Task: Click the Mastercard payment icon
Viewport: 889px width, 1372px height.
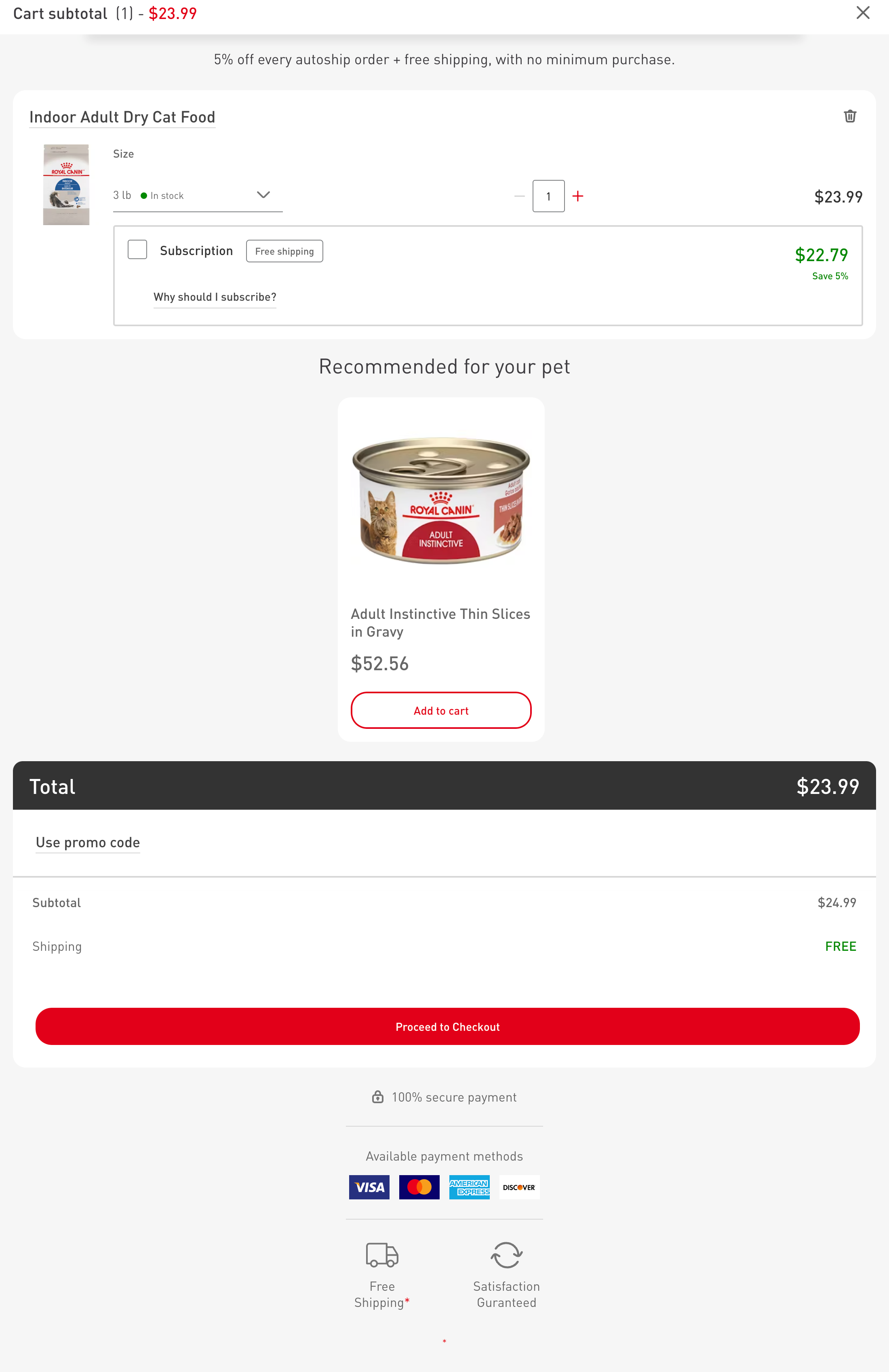Action: coord(419,1187)
